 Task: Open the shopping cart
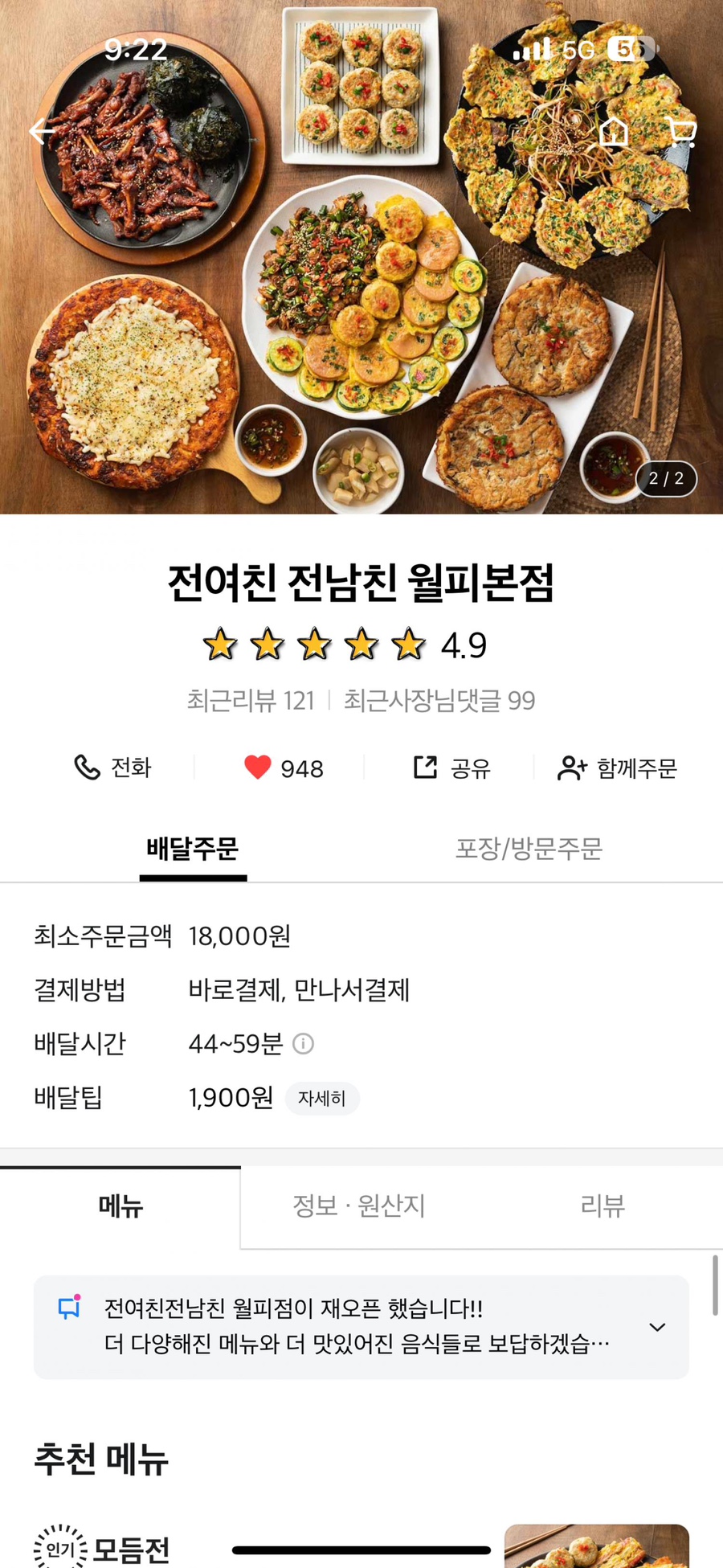[x=682, y=131]
